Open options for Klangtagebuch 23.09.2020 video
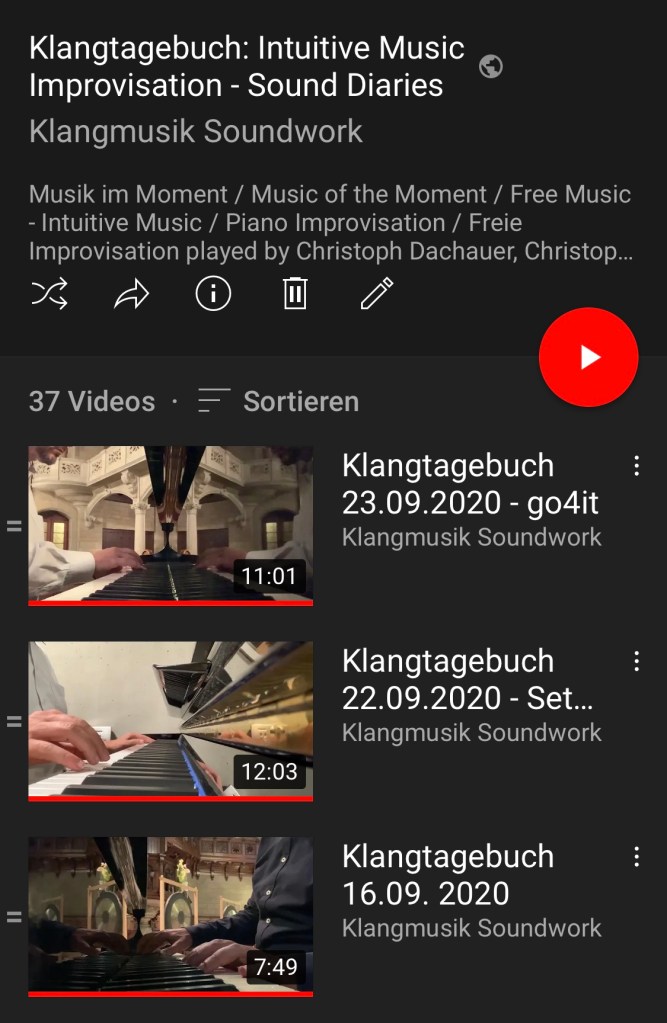 coord(636,466)
